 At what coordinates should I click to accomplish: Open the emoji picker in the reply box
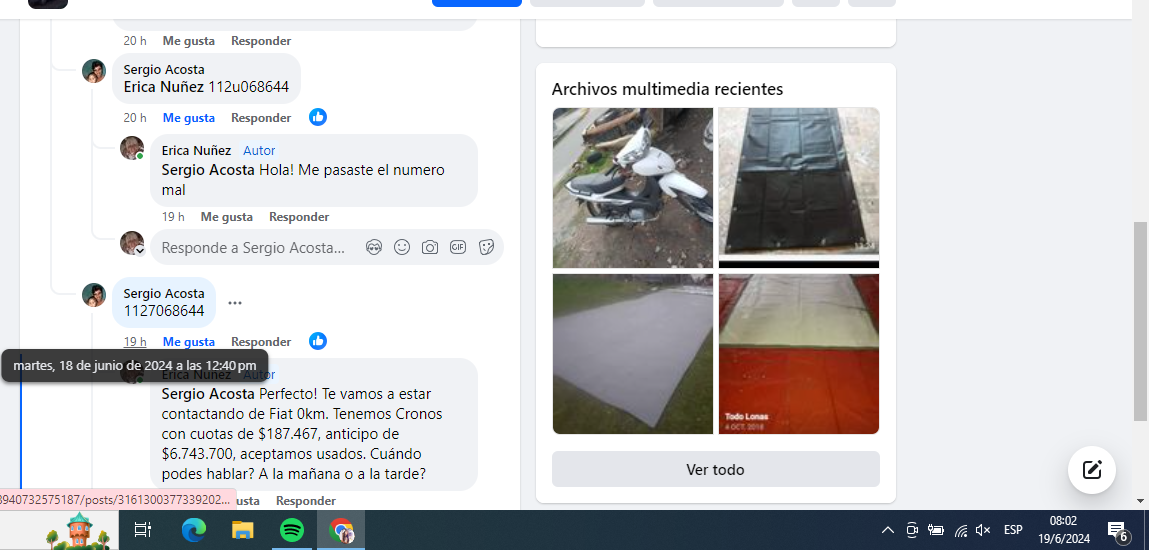[x=402, y=247]
